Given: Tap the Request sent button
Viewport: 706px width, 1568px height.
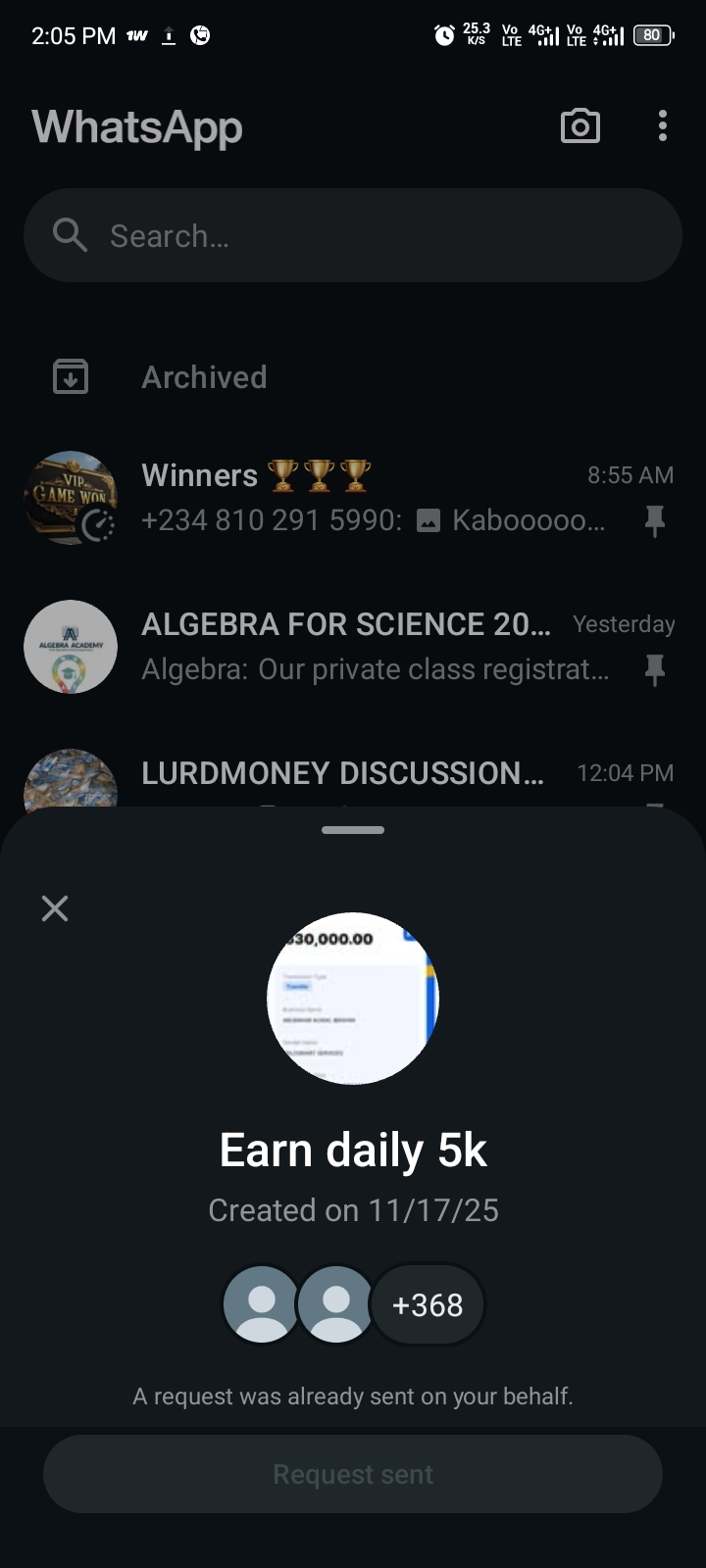Looking at the screenshot, I should 353,1474.
